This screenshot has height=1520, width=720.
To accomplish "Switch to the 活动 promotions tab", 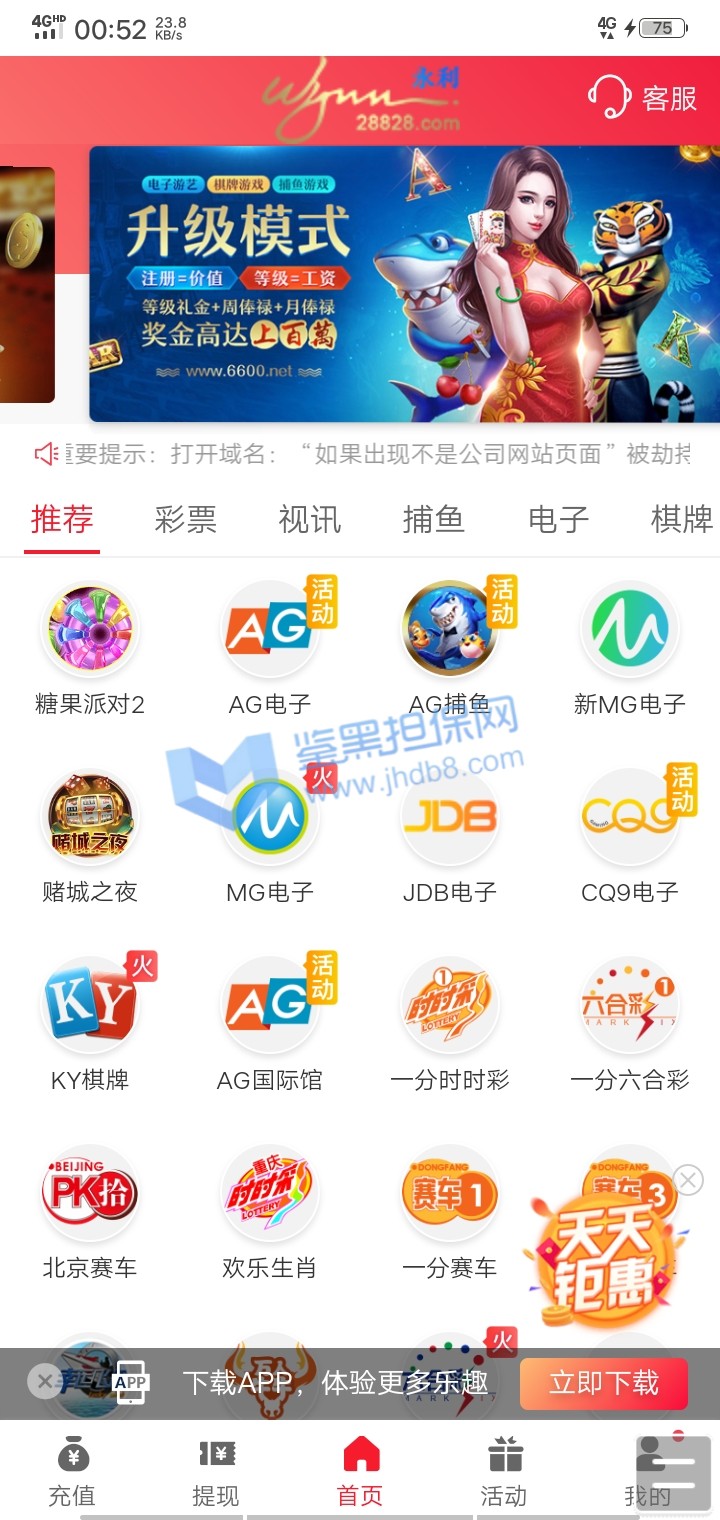I will pyautogui.click(x=504, y=1472).
